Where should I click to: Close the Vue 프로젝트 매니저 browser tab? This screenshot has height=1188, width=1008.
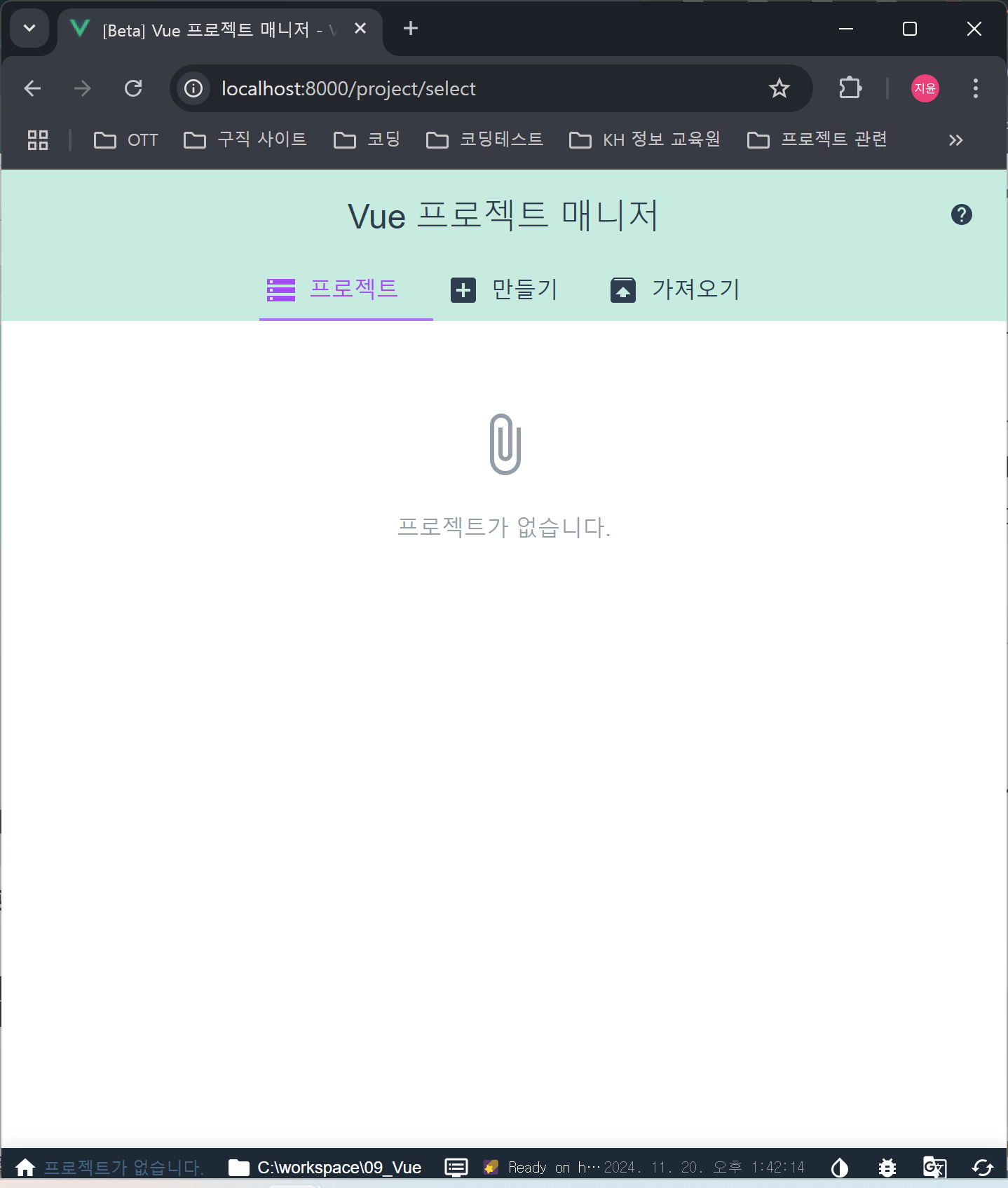pos(360,29)
